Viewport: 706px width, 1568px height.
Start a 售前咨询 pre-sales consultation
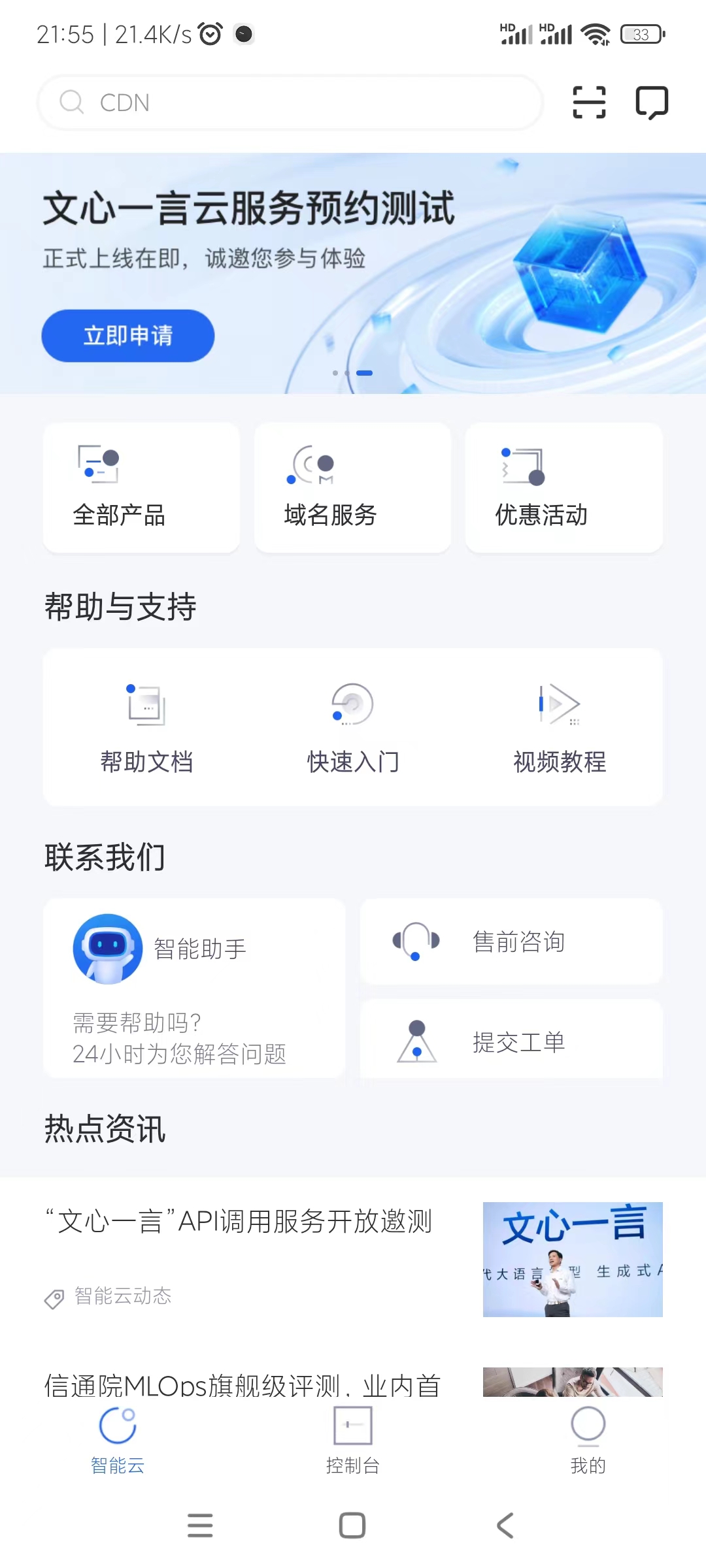pyautogui.click(x=511, y=941)
